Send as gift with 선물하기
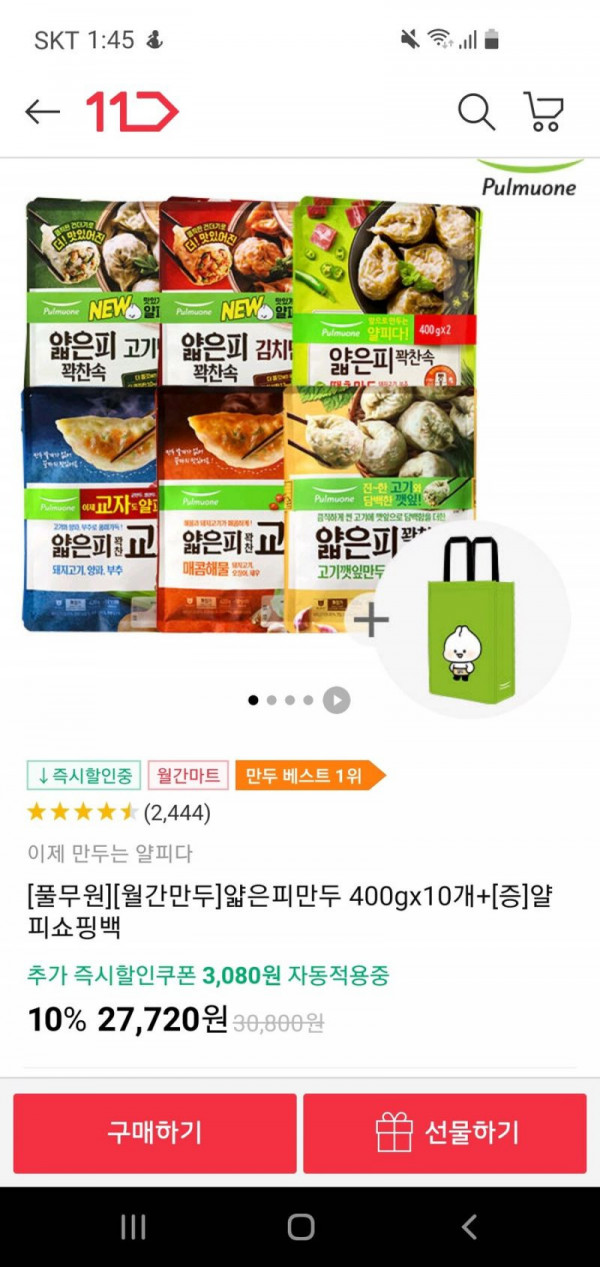 tap(445, 1133)
